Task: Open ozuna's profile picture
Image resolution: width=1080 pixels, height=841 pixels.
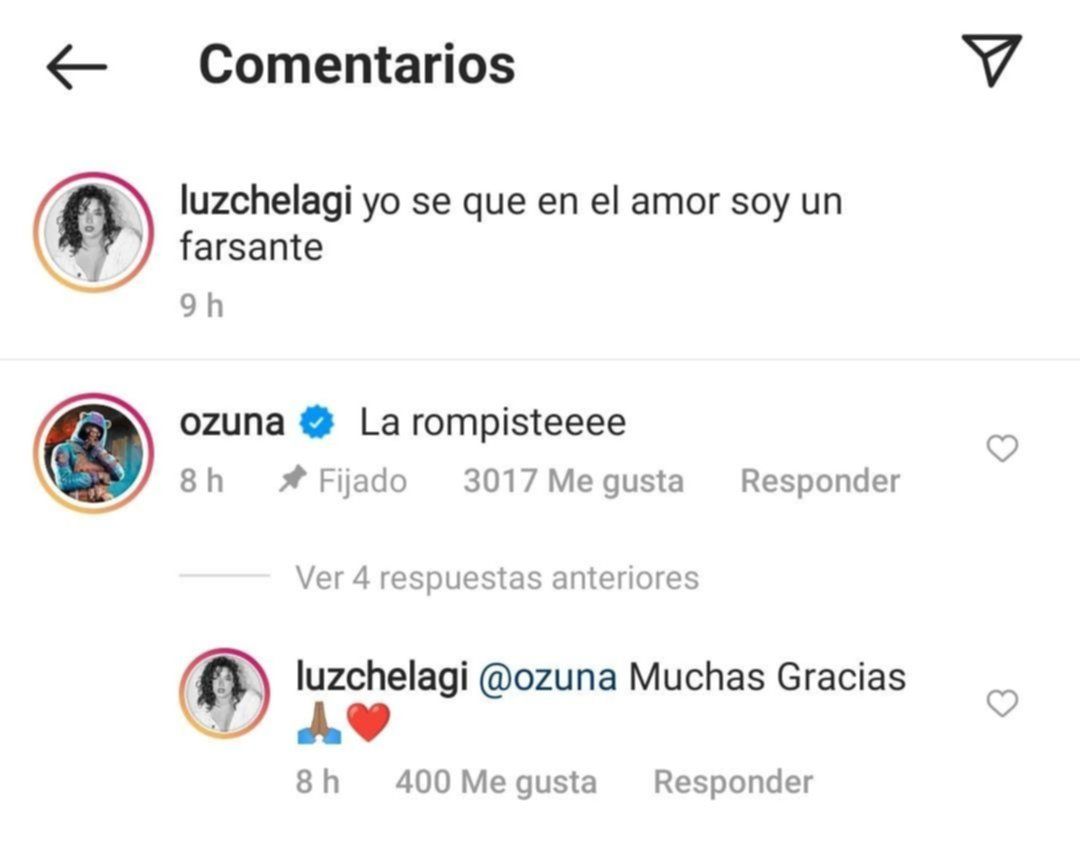Action: tap(89, 452)
